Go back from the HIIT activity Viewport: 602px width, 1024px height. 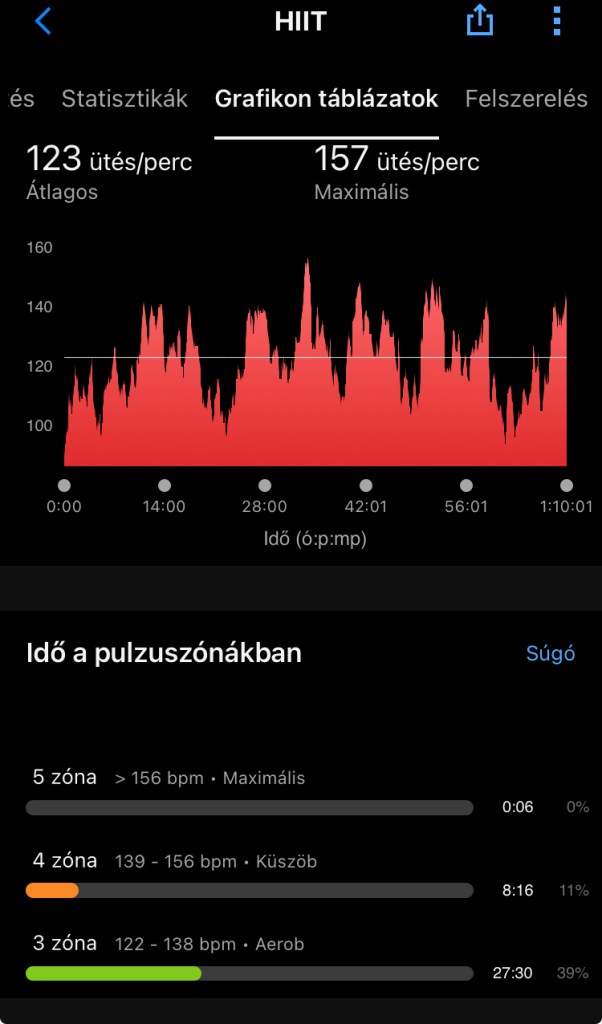pos(42,22)
